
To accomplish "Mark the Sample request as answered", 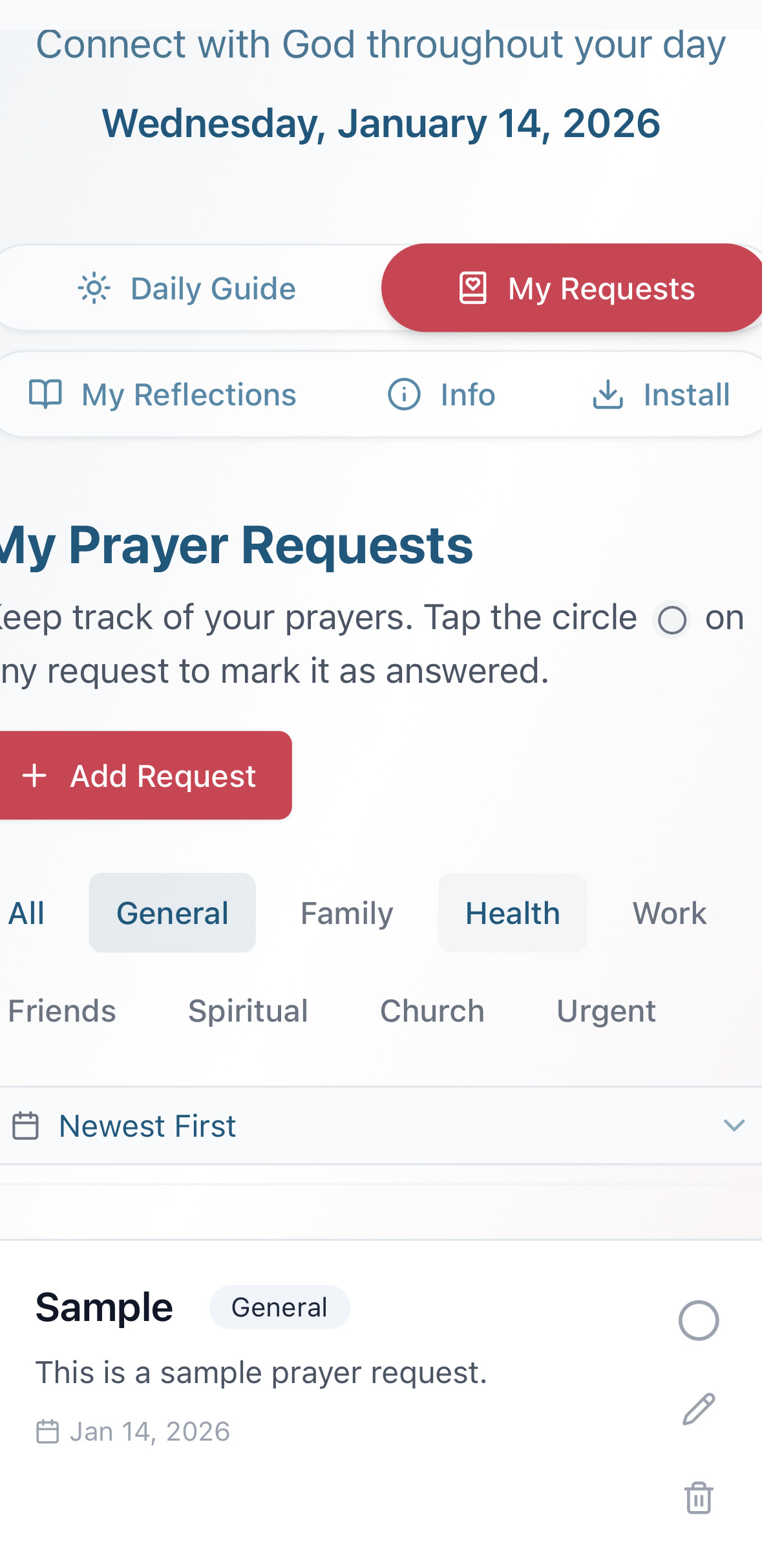I will (x=699, y=1320).
